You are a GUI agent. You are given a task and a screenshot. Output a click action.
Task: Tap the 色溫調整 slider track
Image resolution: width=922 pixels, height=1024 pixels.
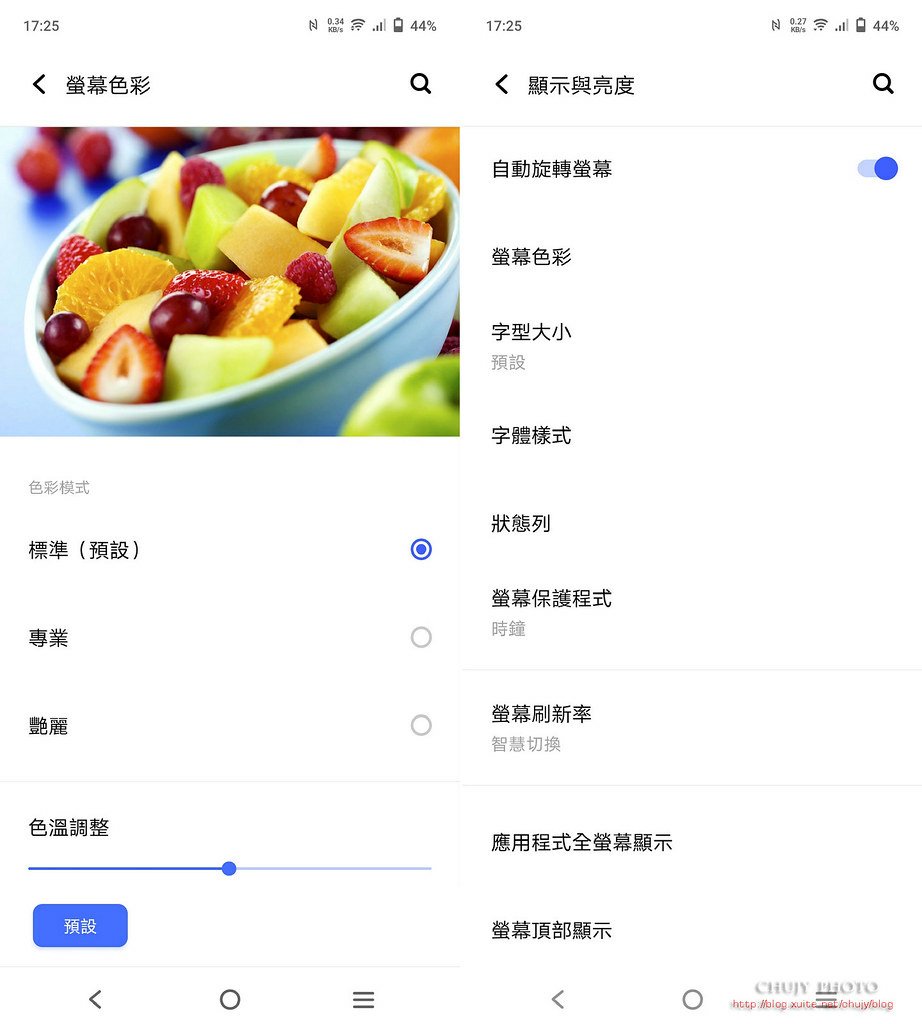pos(330,868)
